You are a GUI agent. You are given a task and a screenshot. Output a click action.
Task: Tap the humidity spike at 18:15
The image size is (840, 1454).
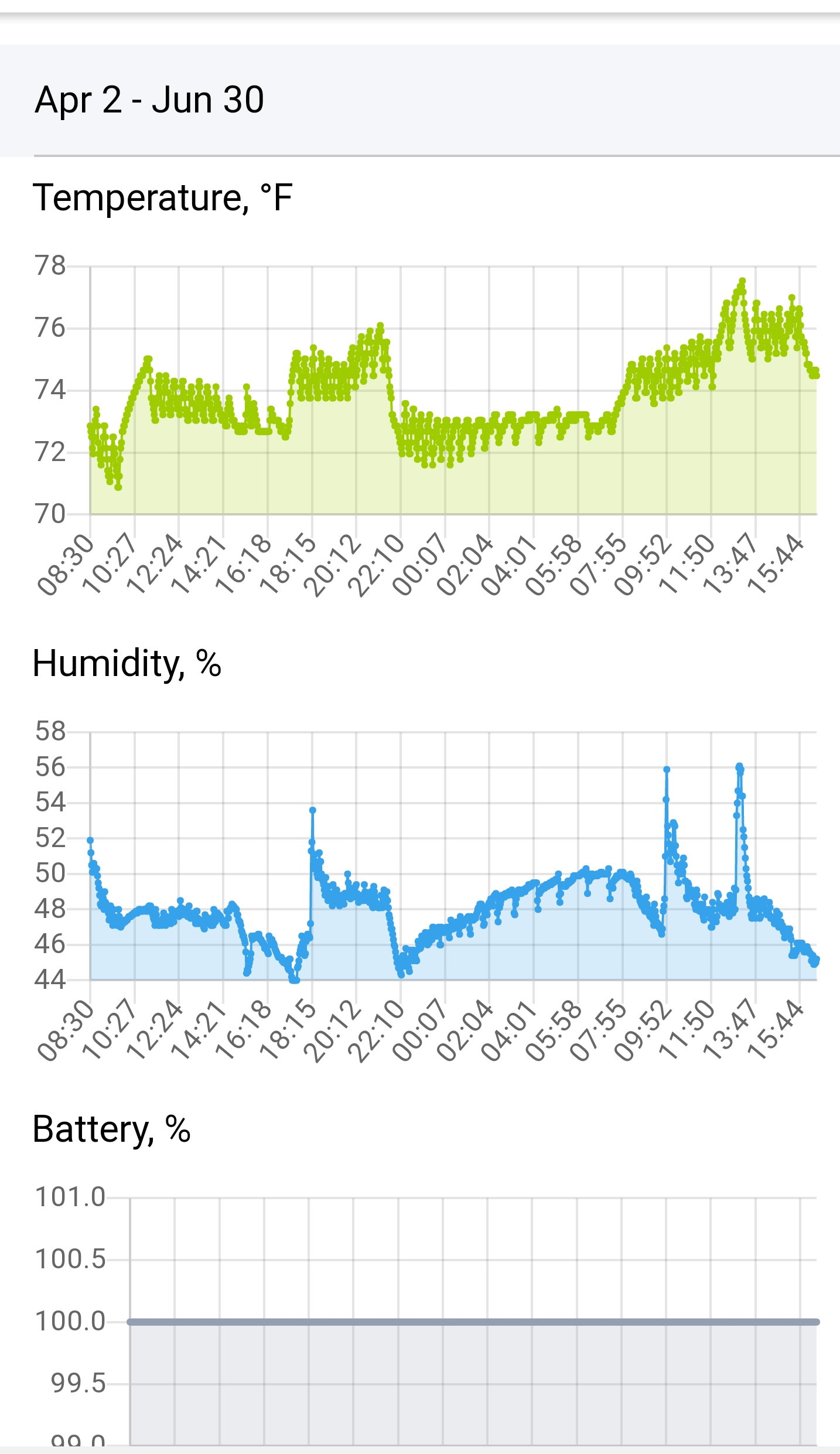312,810
